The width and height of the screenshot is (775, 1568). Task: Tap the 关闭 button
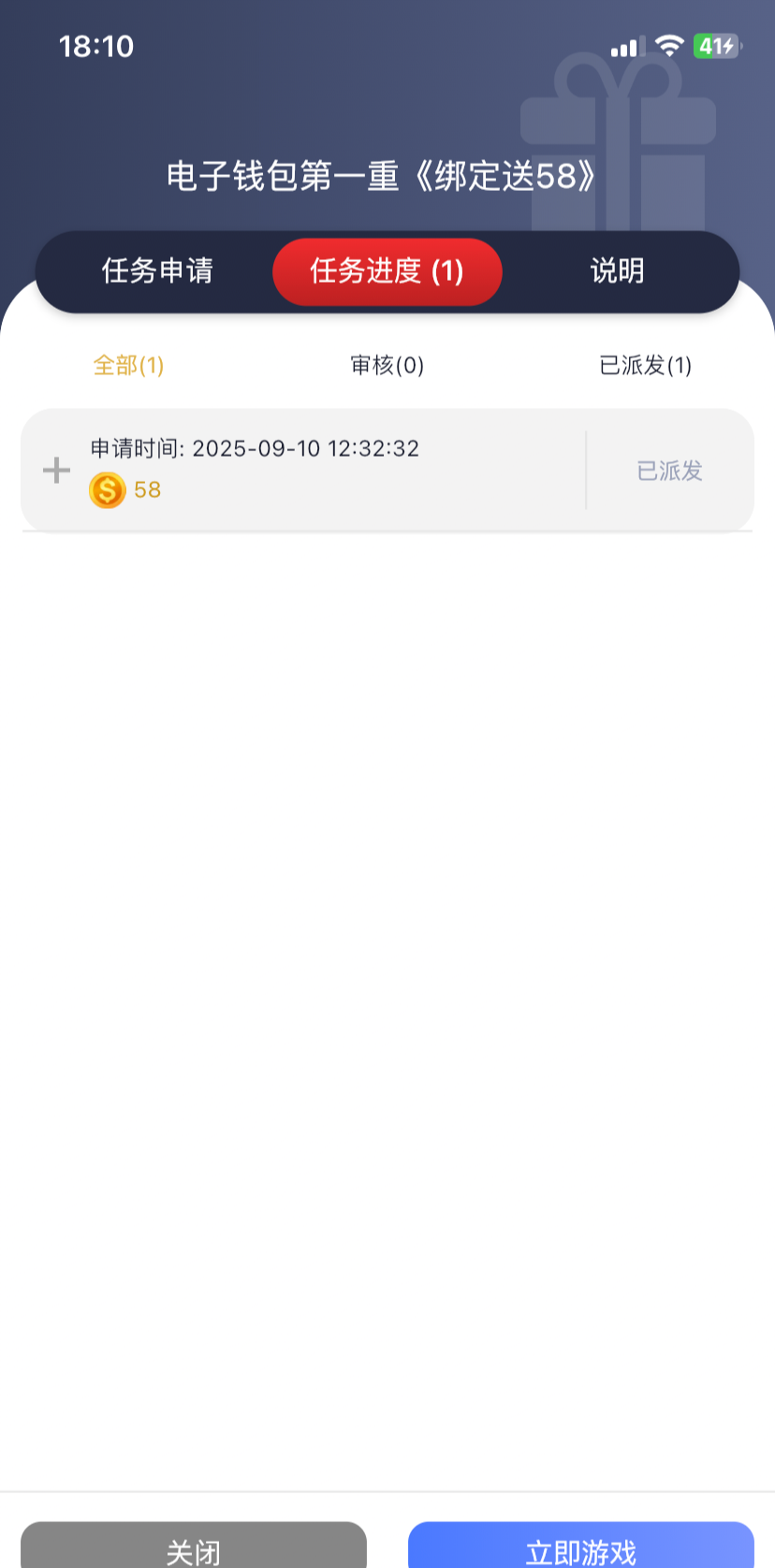tap(194, 1548)
